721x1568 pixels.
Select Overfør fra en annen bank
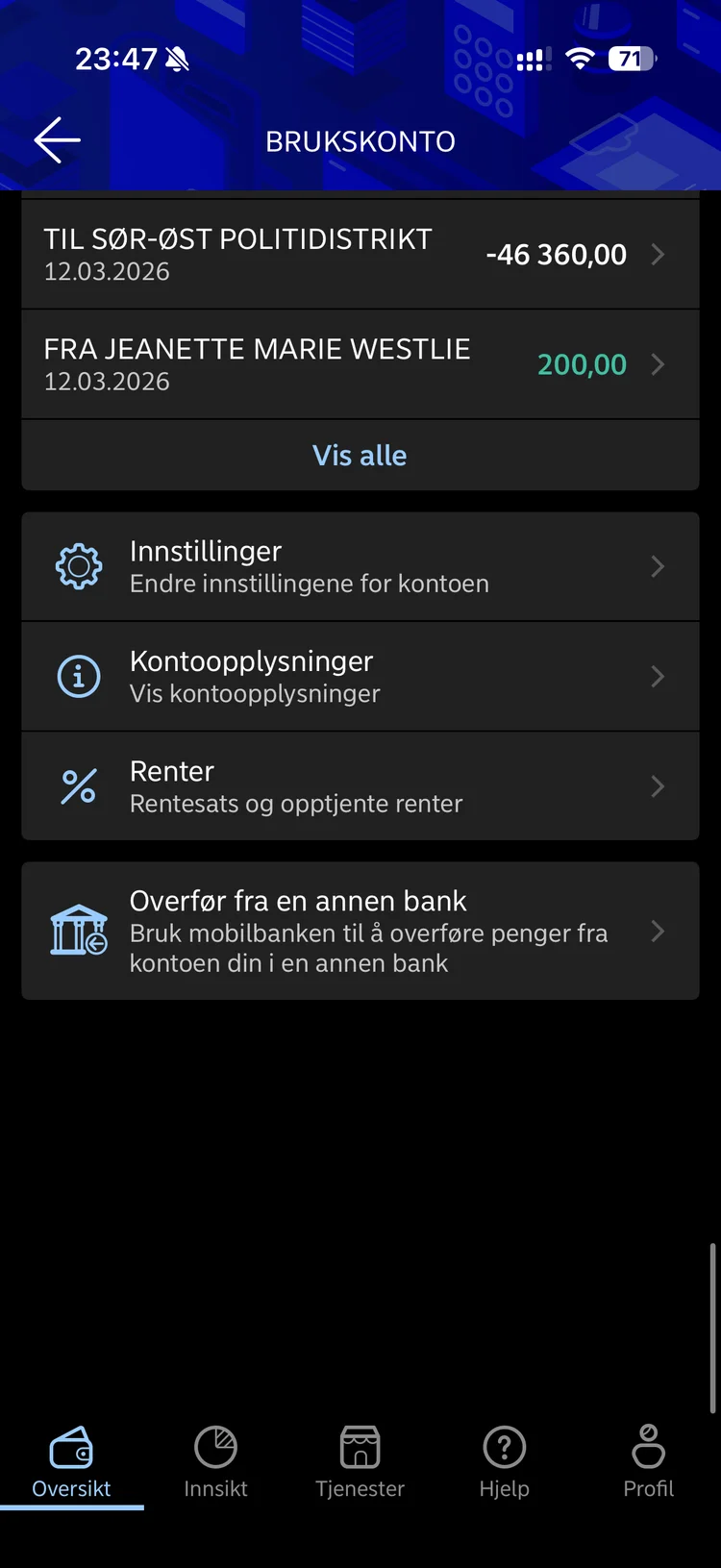[360, 931]
